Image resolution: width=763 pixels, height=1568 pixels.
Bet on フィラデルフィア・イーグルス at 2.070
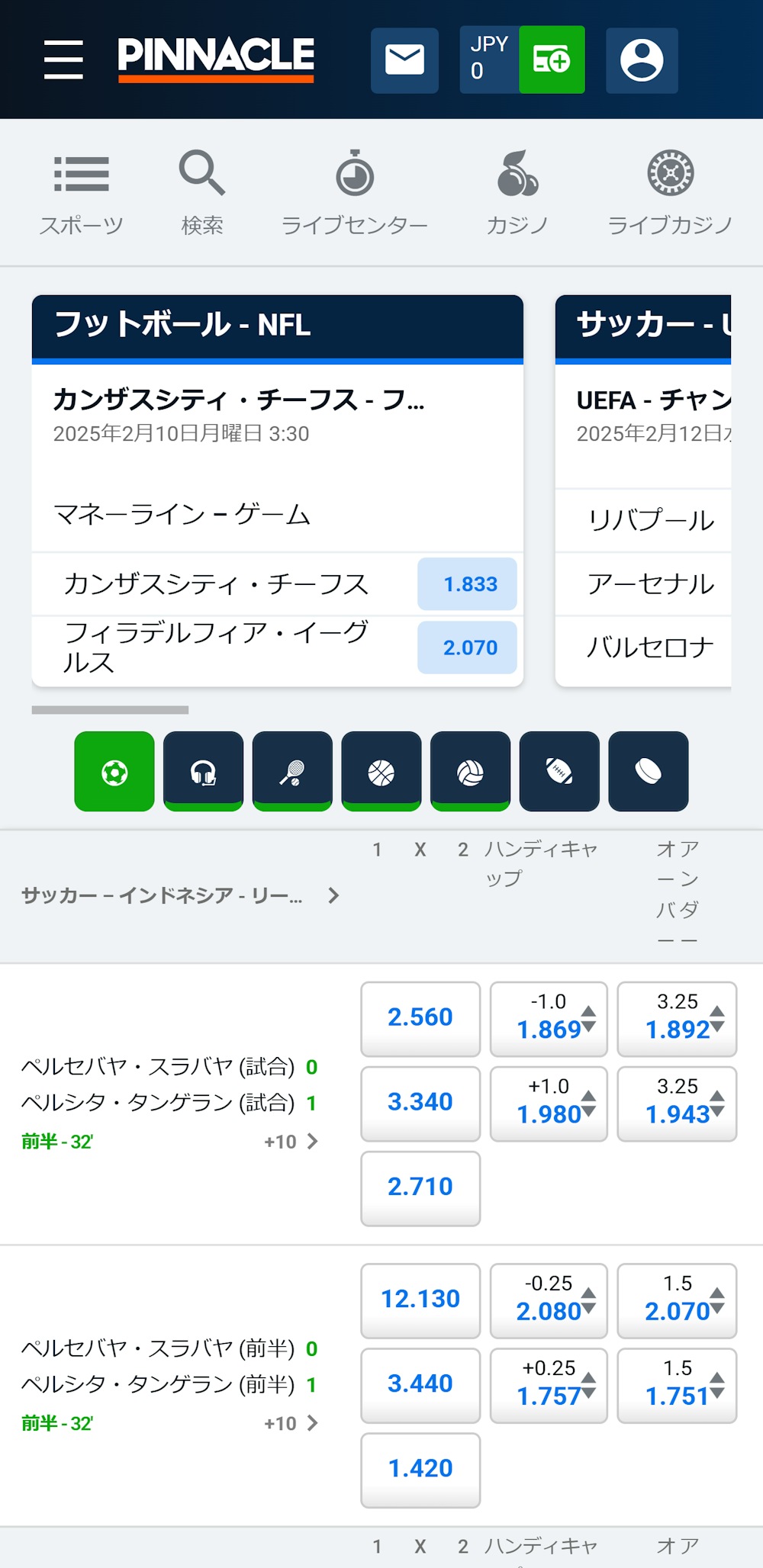467,647
